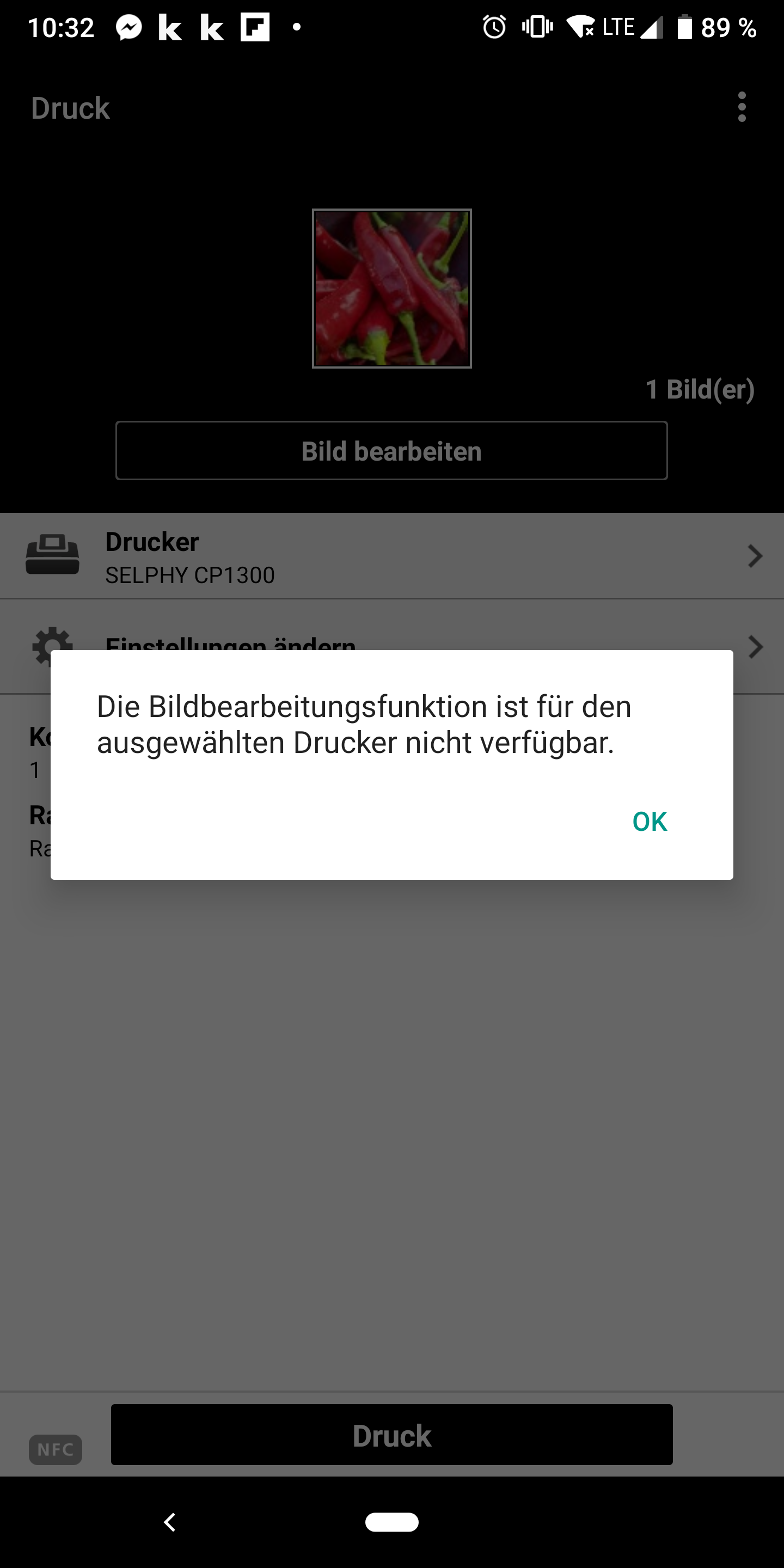Image resolution: width=784 pixels, height=1568 pixels.
Task: Open the overflow menu
Action: coord(742,107)
